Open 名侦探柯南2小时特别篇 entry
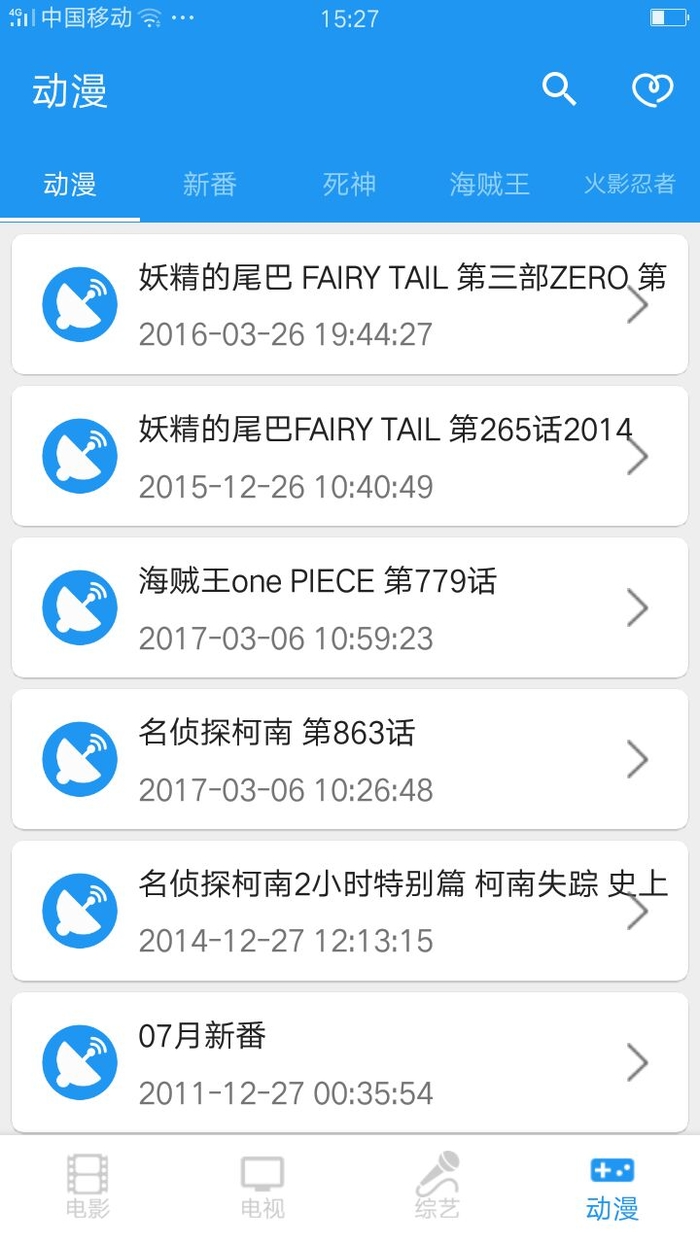 click(349, 911)
